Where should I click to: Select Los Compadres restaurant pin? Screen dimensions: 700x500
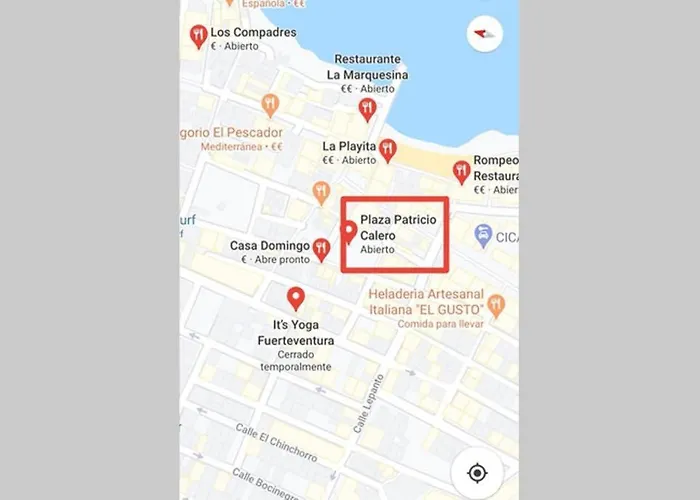tap(198, 37)
